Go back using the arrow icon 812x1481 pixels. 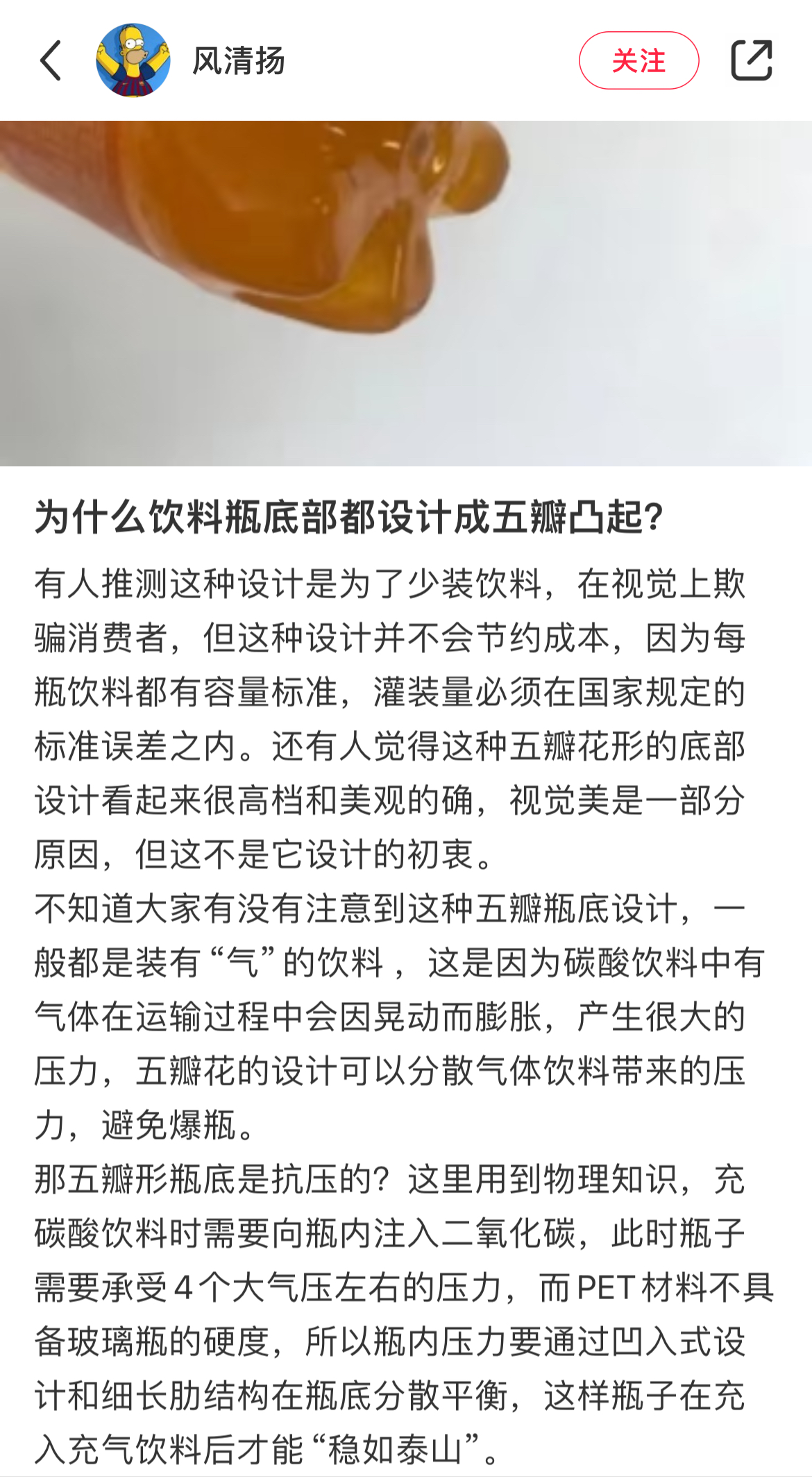51,60
